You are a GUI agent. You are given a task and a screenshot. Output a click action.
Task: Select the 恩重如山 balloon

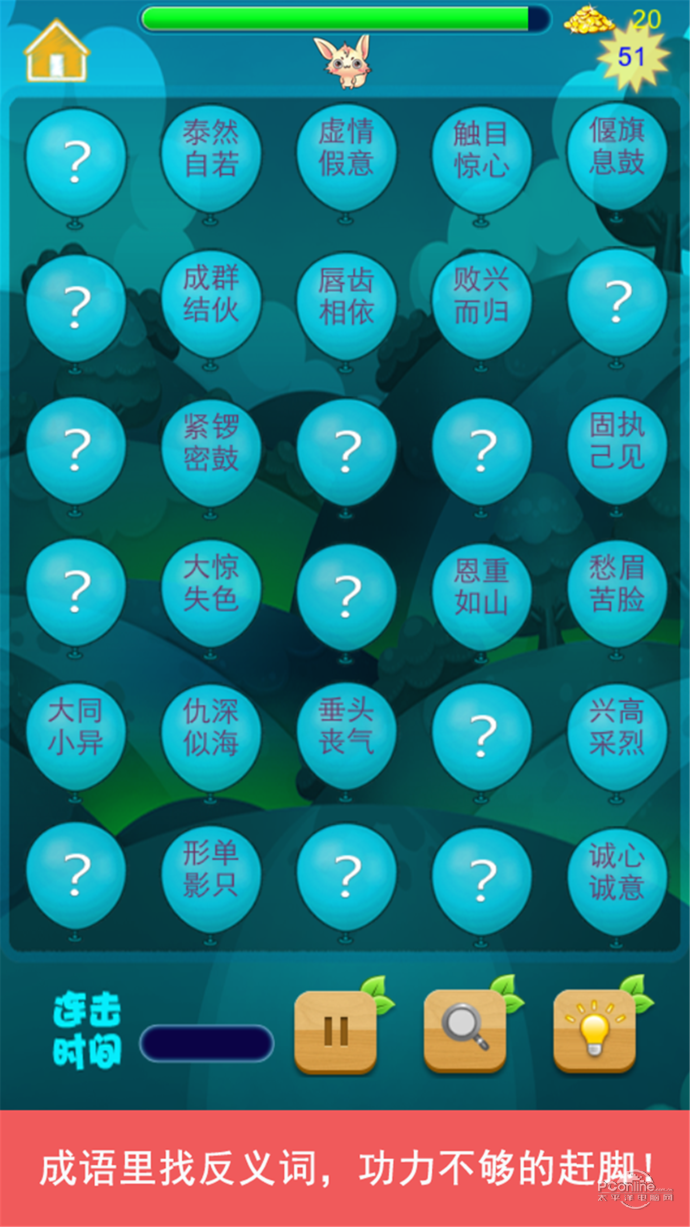481,588
